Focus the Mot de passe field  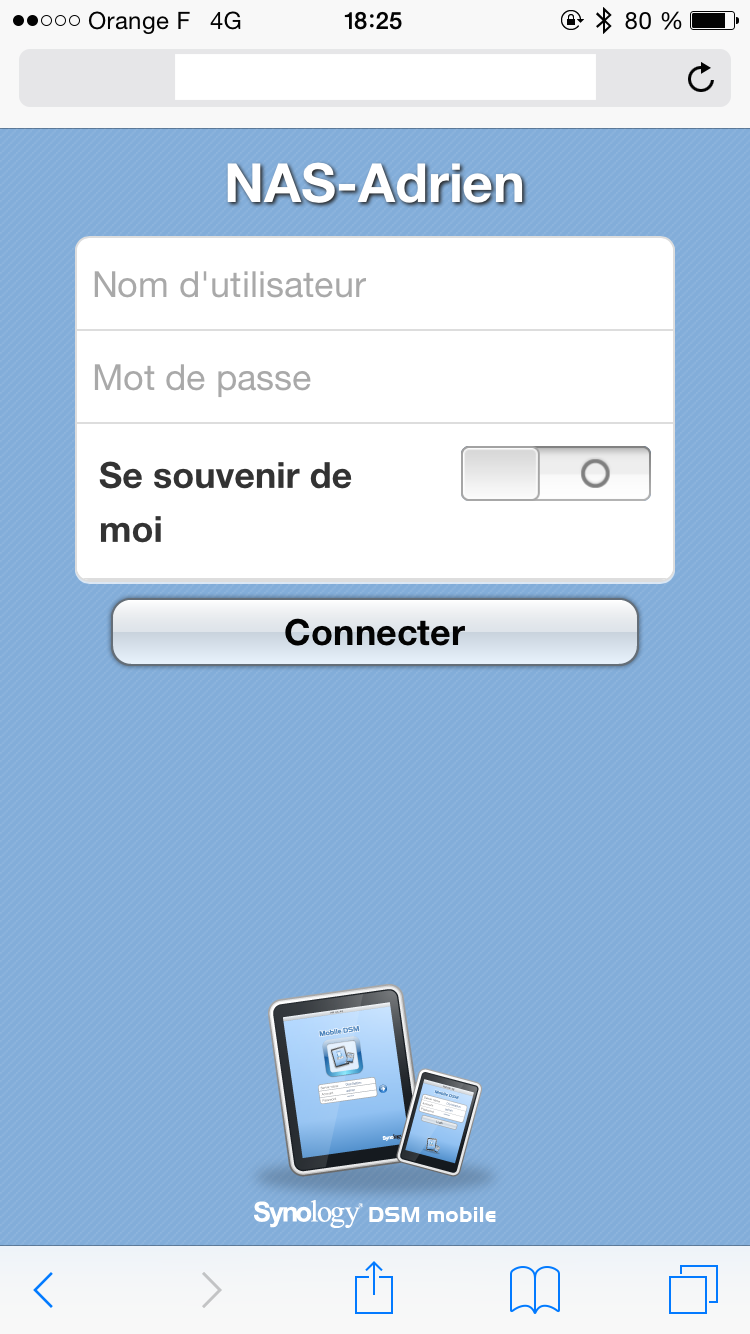pyautogui.click(x=375, y=378)
